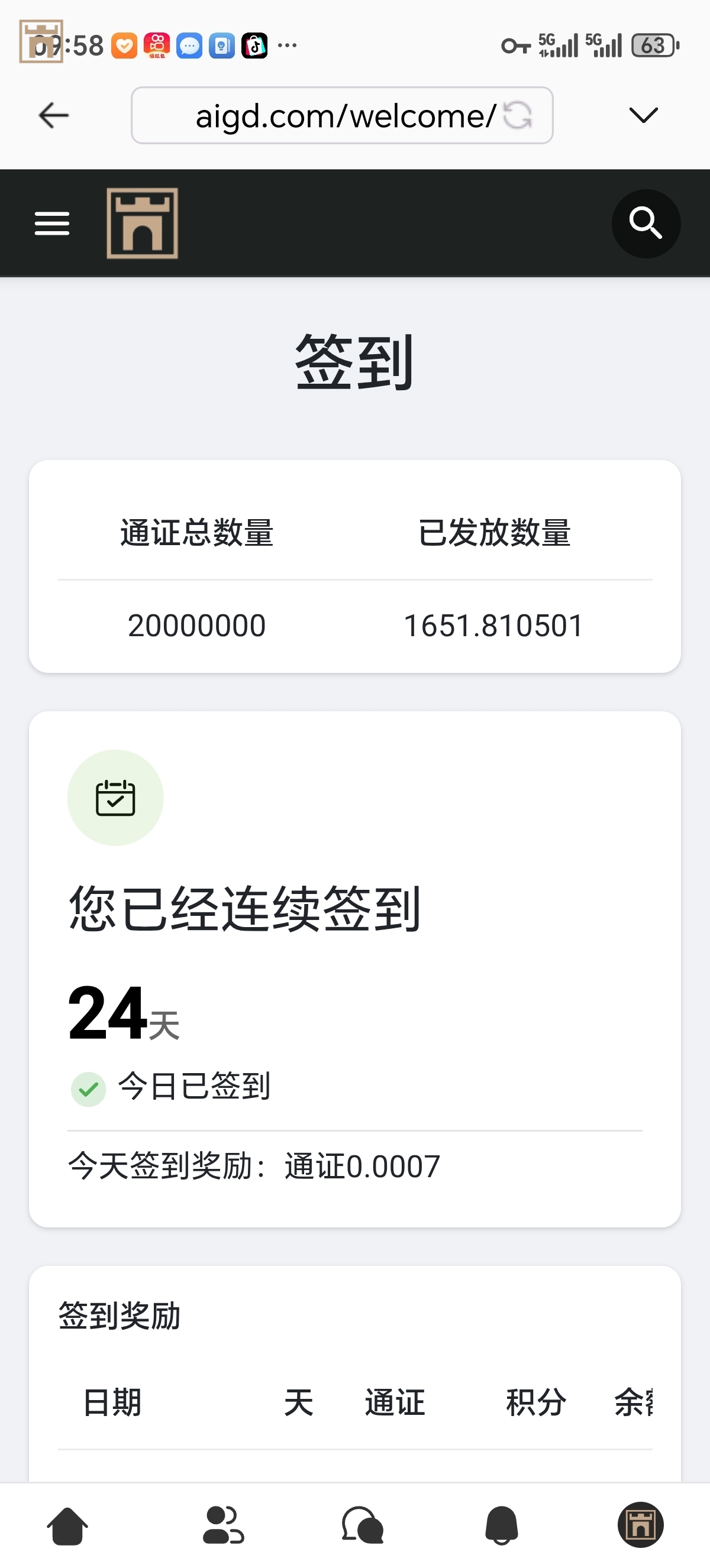
Task: Reload the page from the address bar
Action: 518,115
